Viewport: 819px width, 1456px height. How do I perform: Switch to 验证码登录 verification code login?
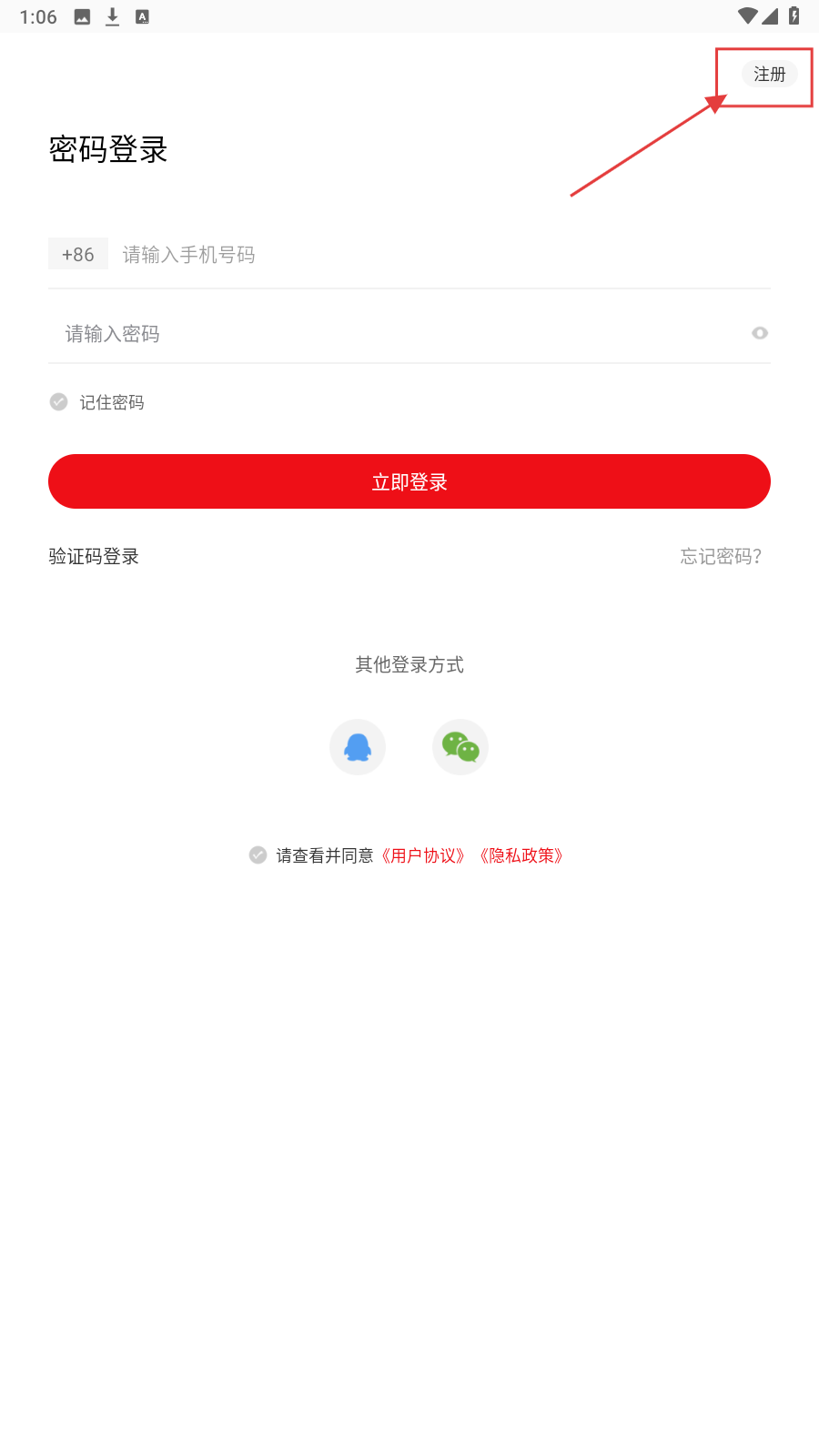[x=94, y=556]
